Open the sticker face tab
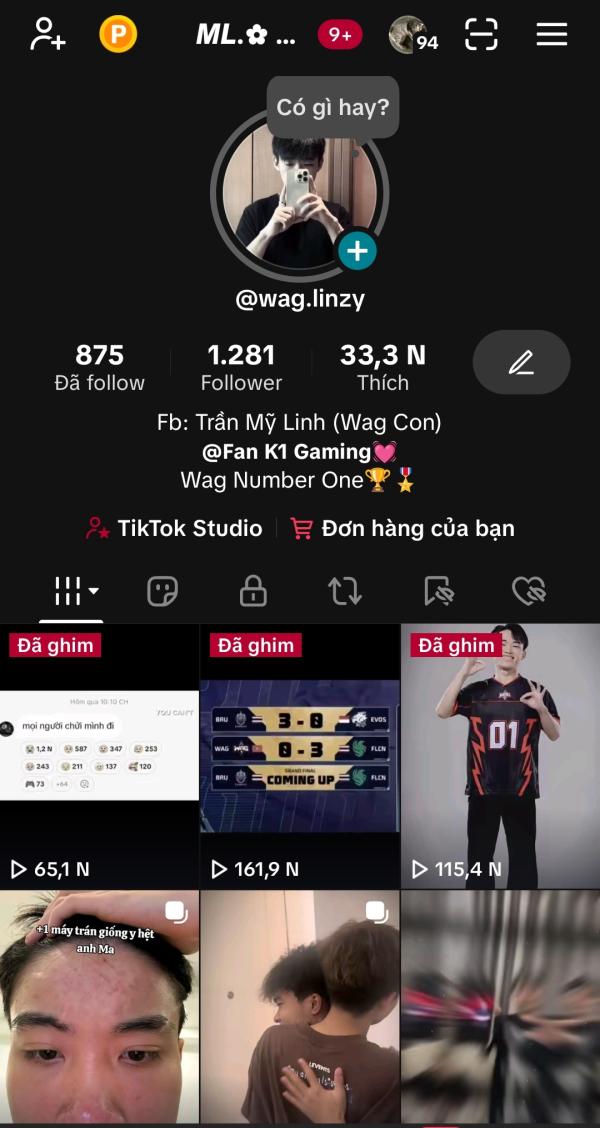The image size is (600, 1128). point(162,591)
